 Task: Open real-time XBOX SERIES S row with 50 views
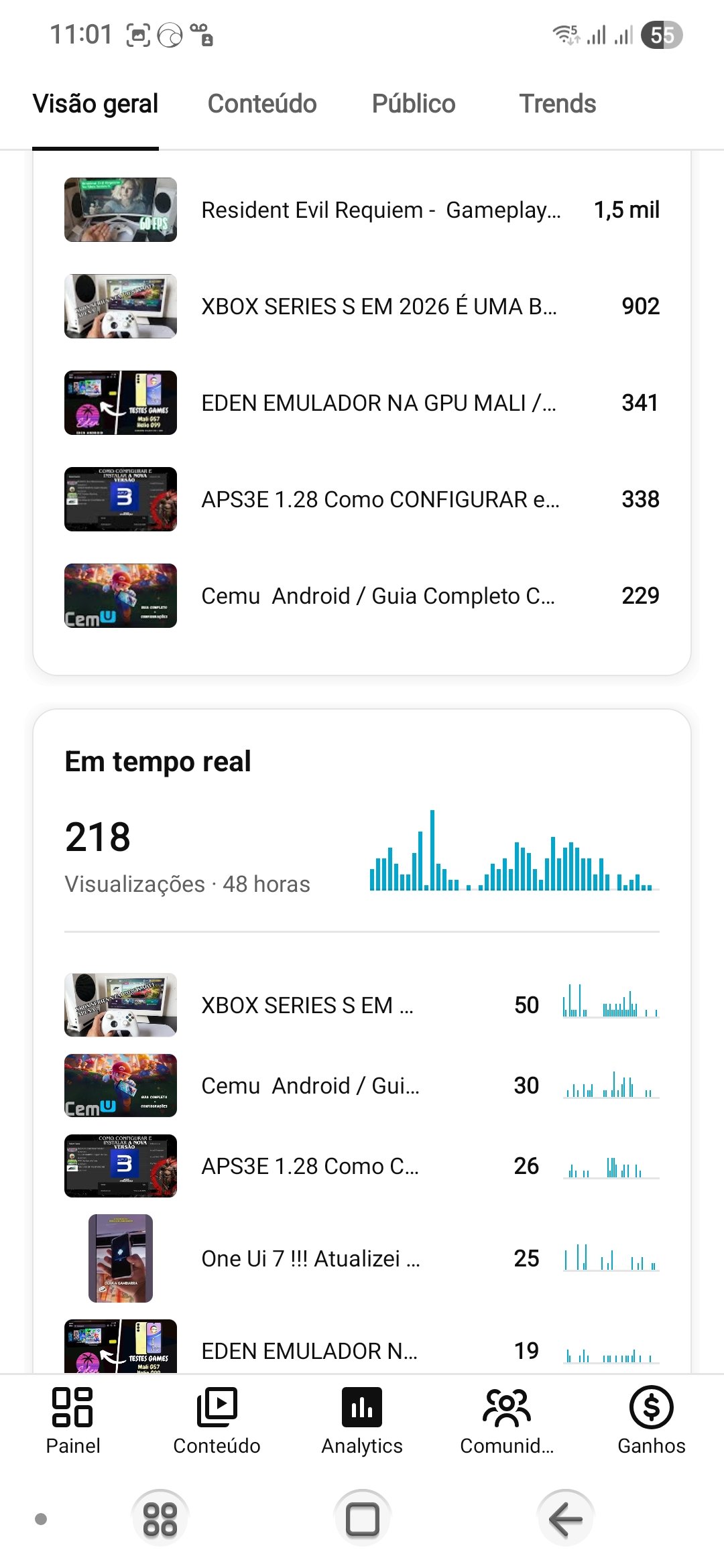[x=307, y=1005]
